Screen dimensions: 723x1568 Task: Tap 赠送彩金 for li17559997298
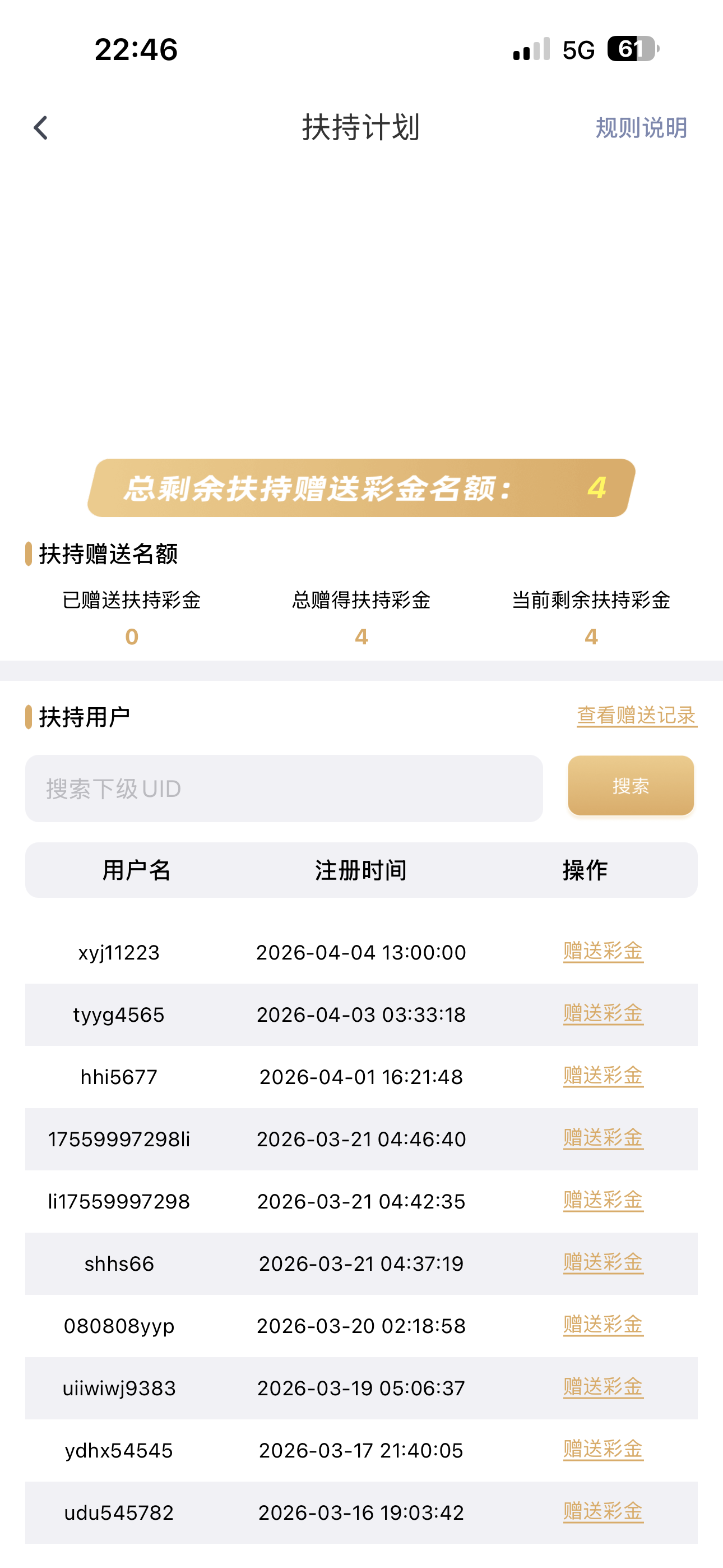603,1200
